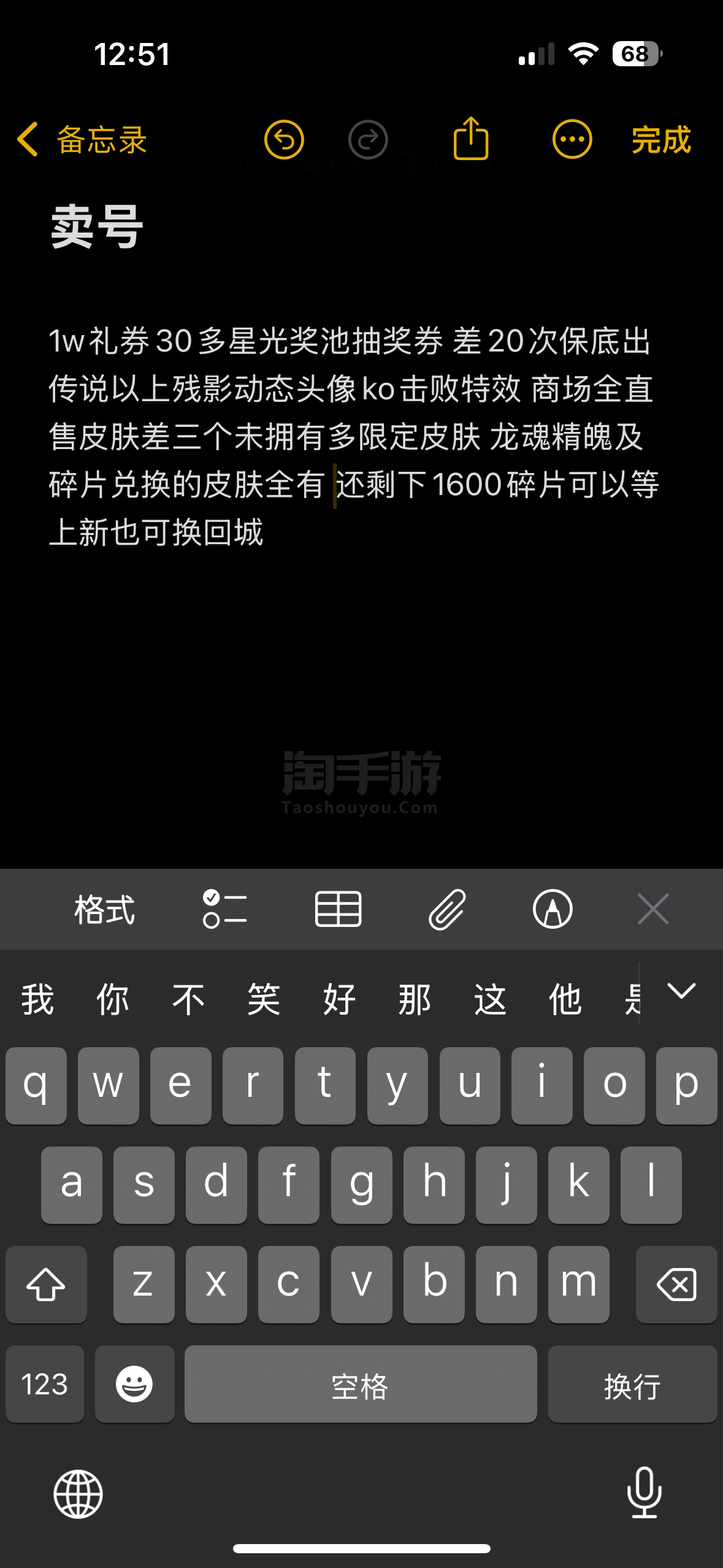Tap the 换行 return key

pyautogui.click(x=632, y=1384)
